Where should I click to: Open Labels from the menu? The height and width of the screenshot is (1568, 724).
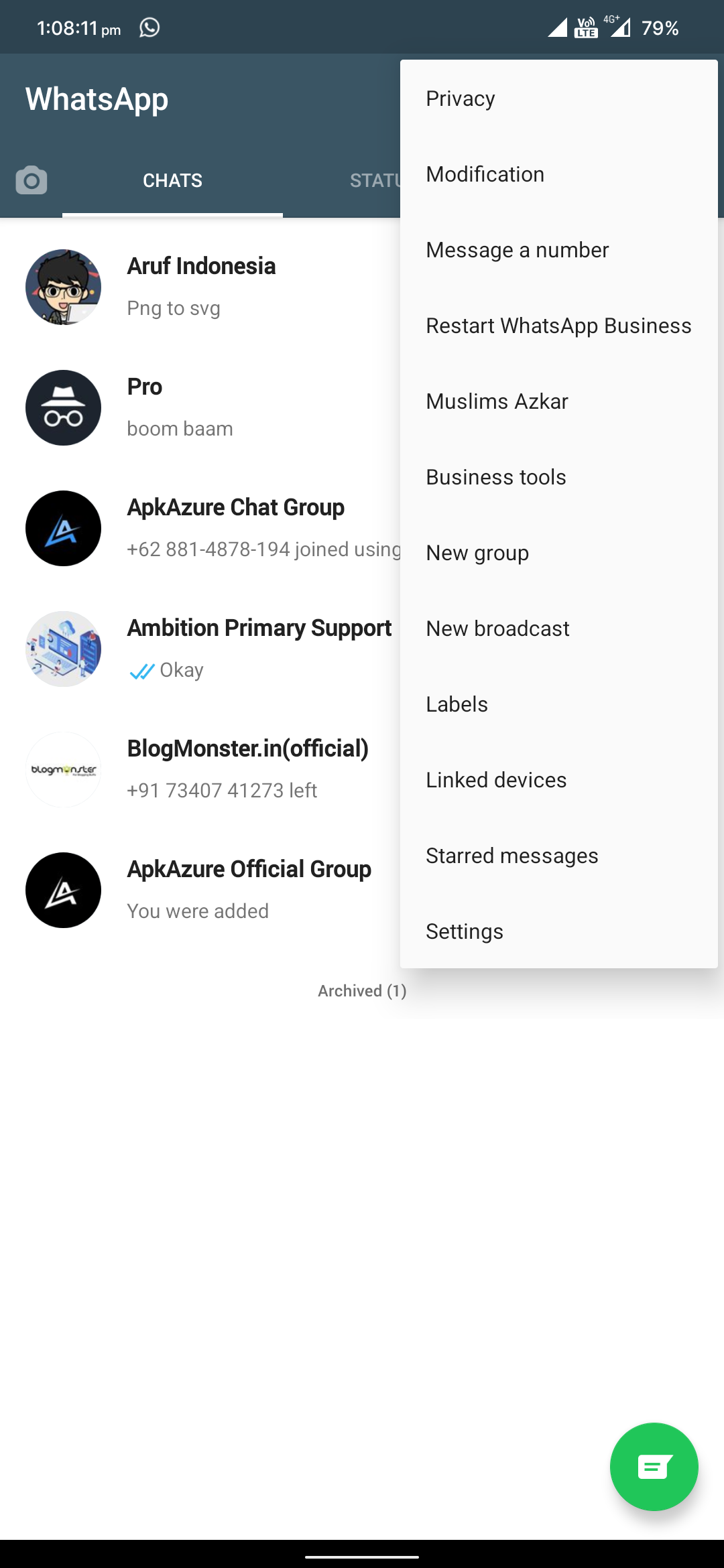click(457, 704)
